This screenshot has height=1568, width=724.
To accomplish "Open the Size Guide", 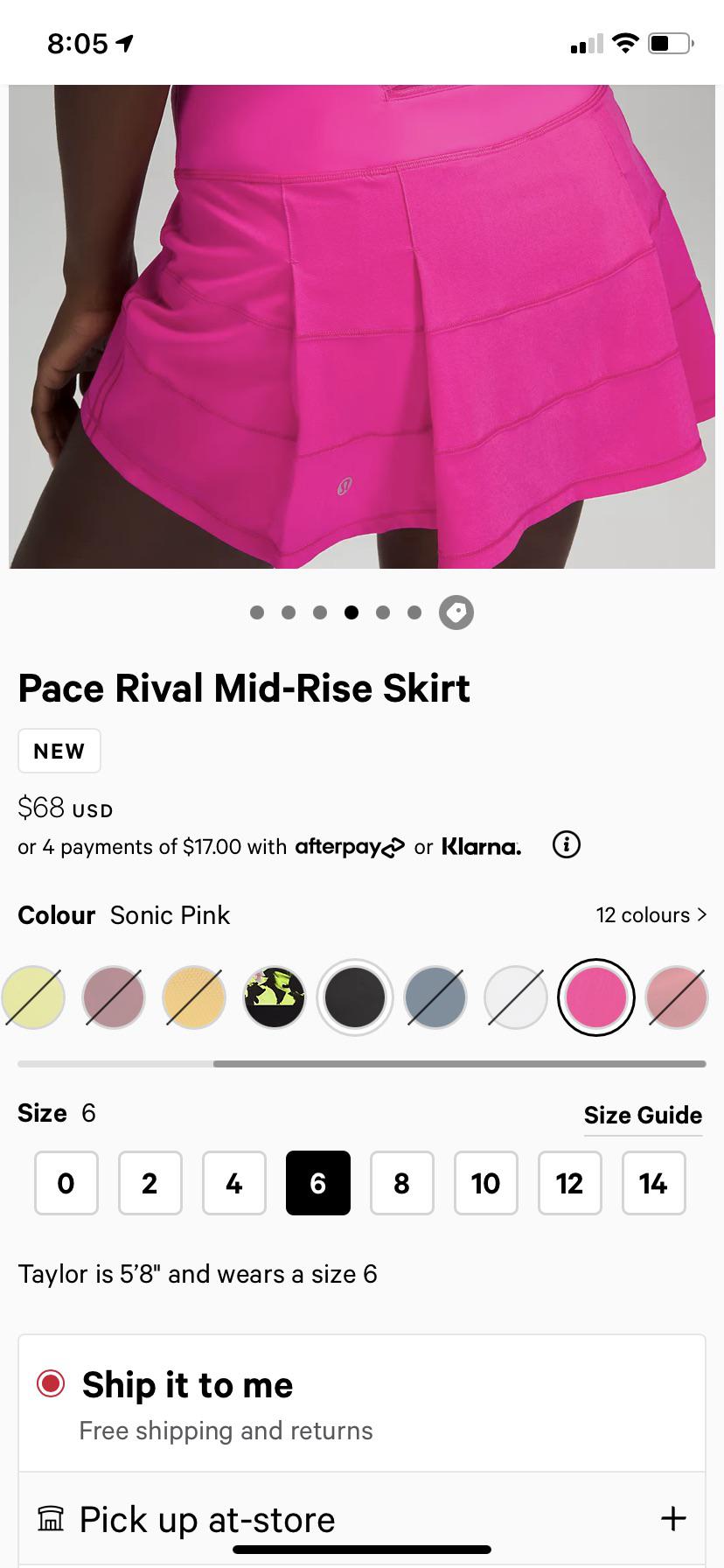I will [643, 1115].
